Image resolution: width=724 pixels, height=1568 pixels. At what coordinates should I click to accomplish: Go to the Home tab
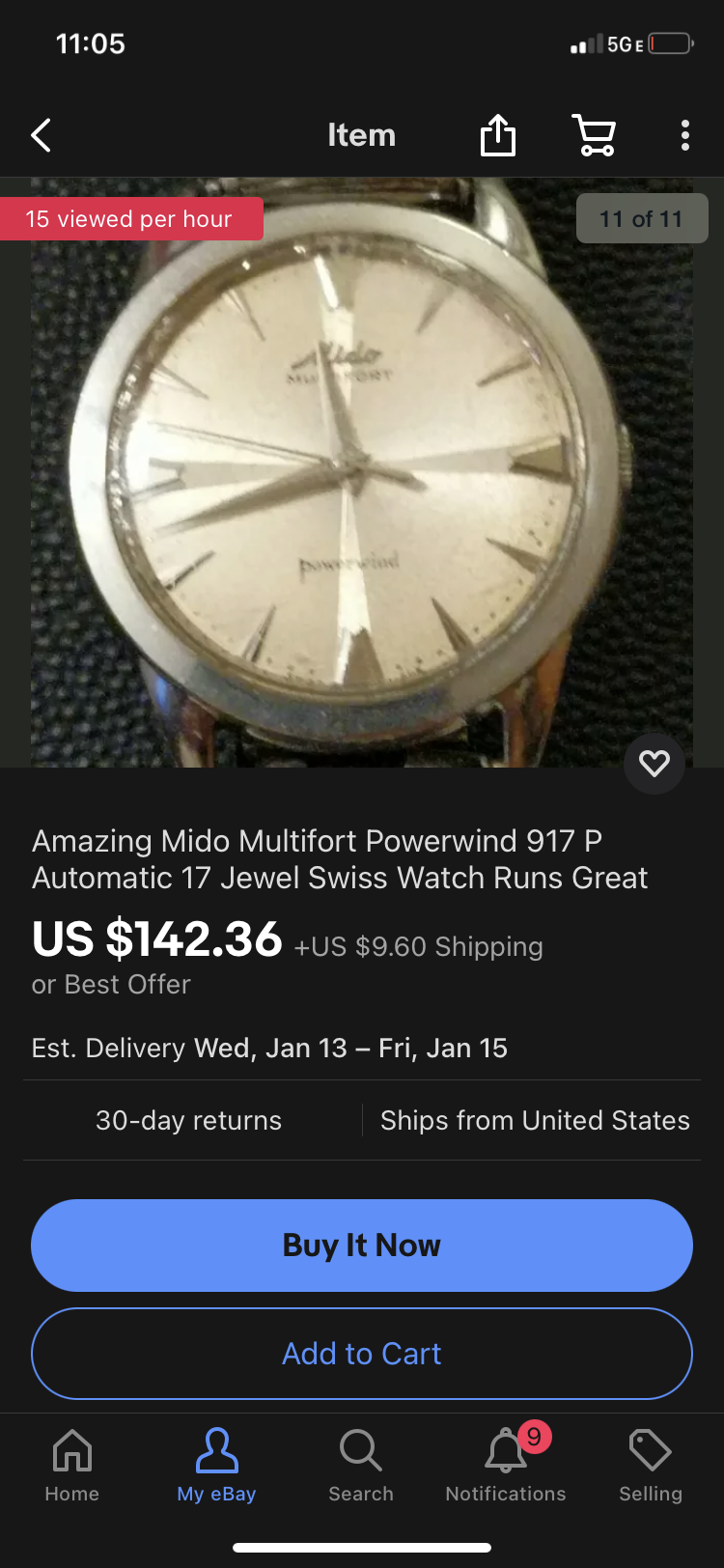(x=72, y=1465)
